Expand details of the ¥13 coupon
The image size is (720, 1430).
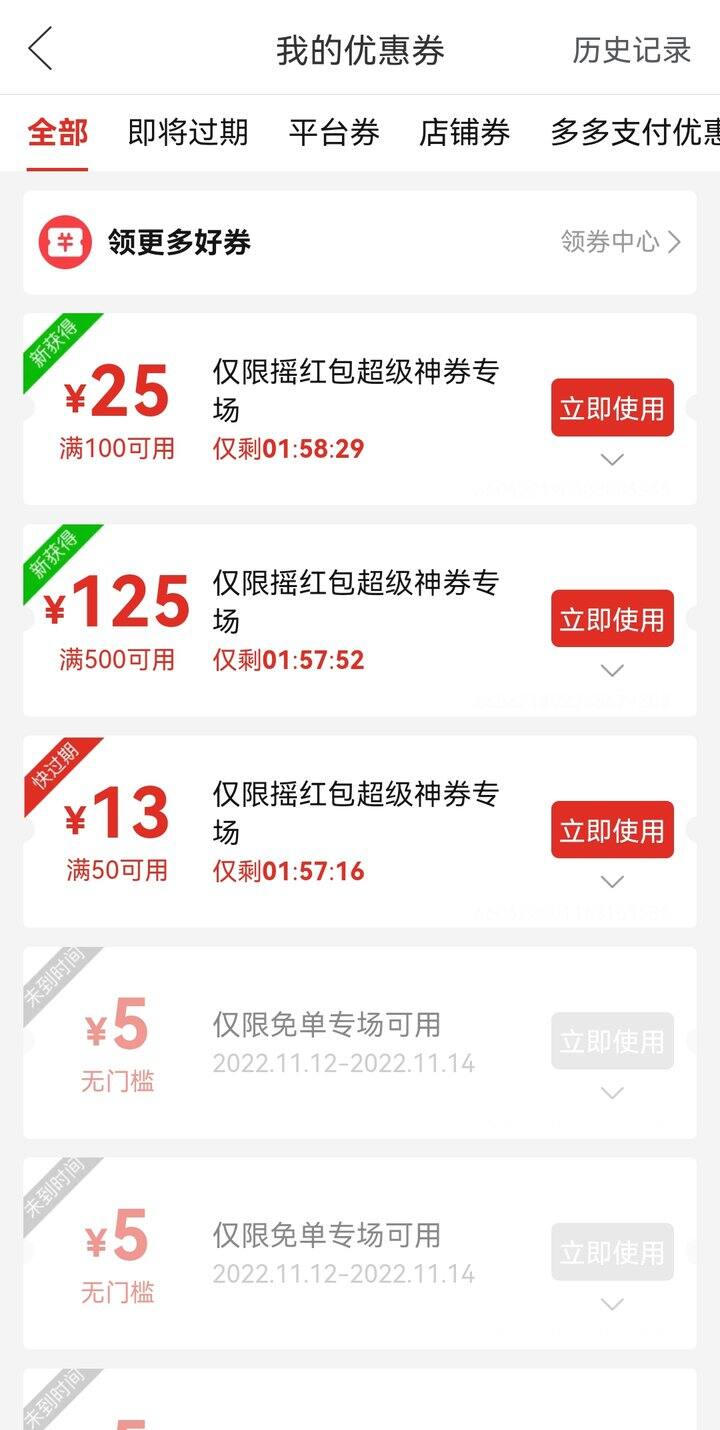coord(612,882)
